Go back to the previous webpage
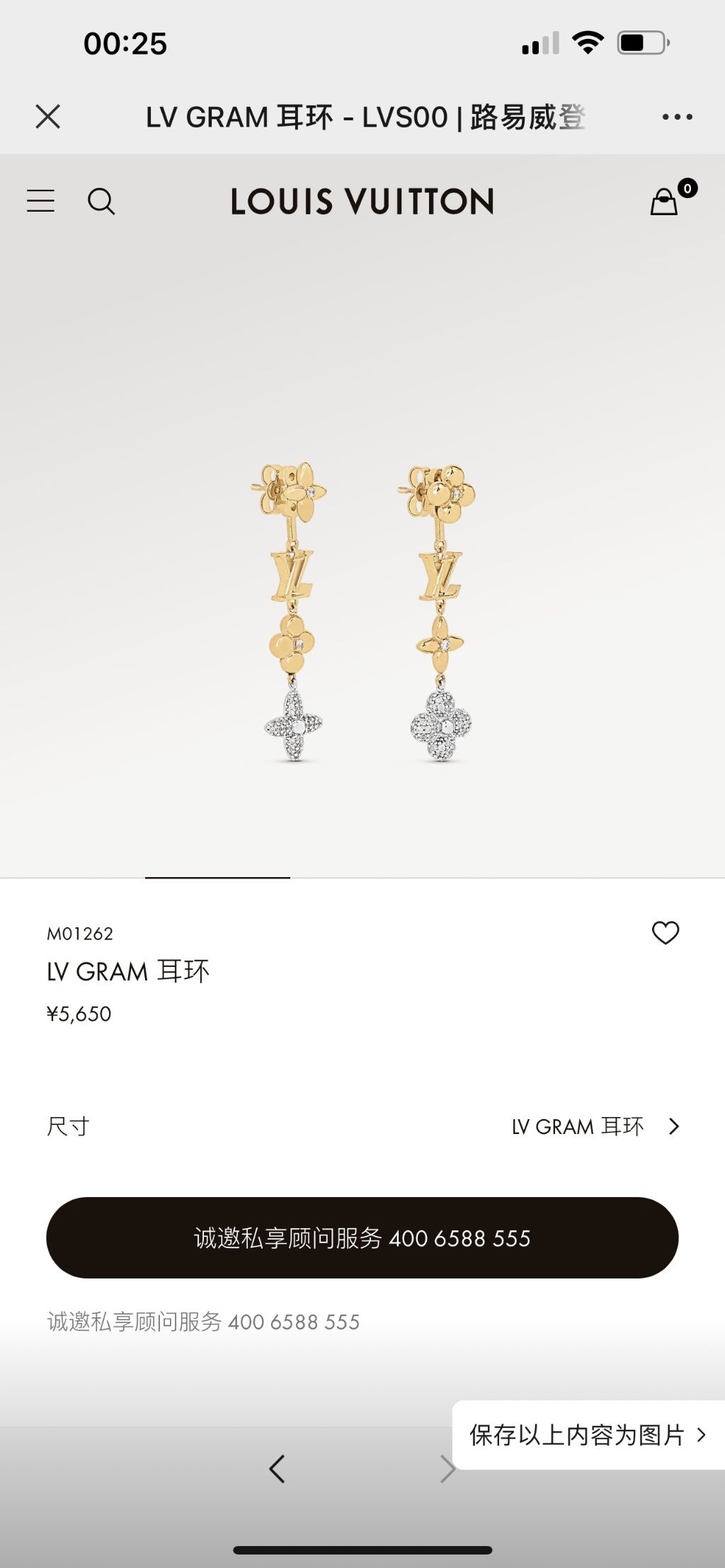The image size is (725, 1568). 277,1469
